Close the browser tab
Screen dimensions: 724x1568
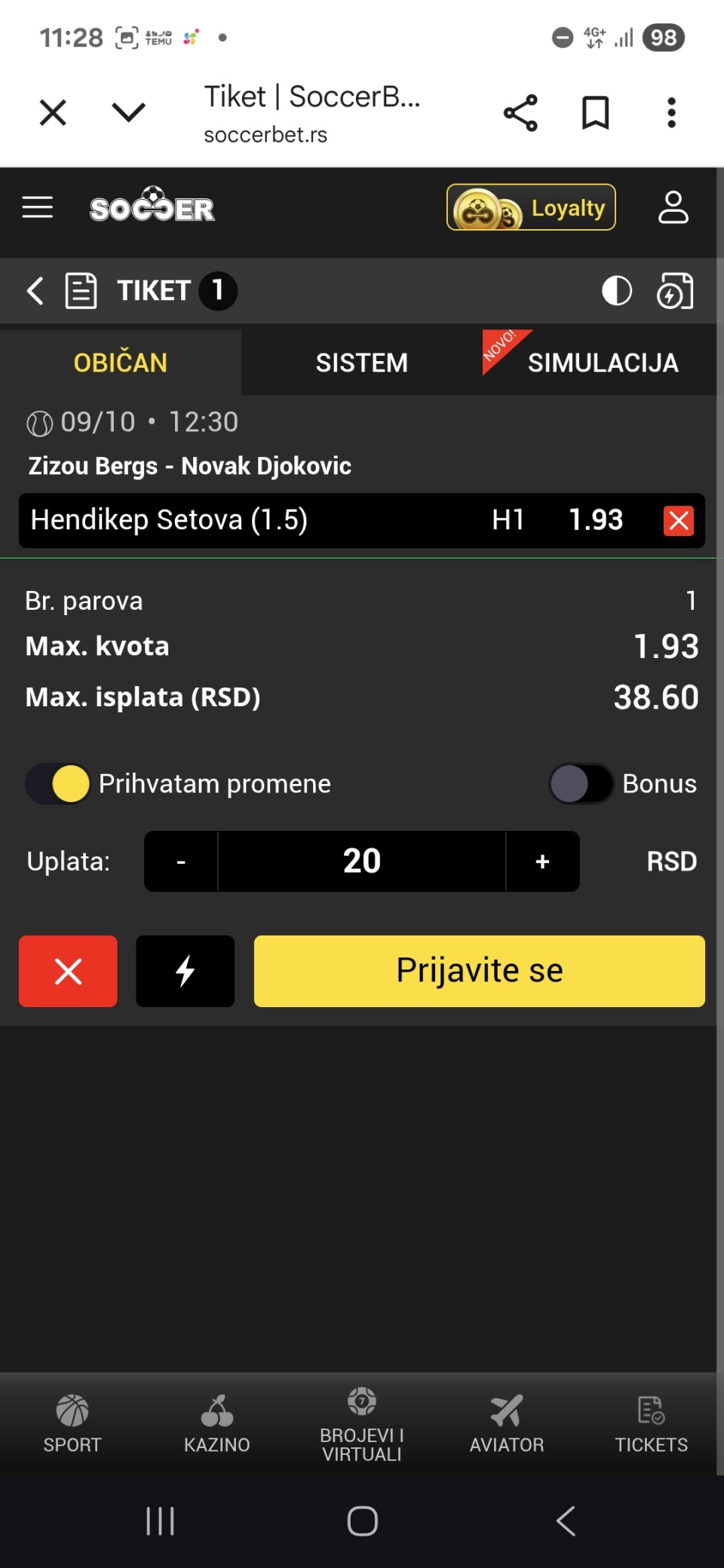coord(53,113)
